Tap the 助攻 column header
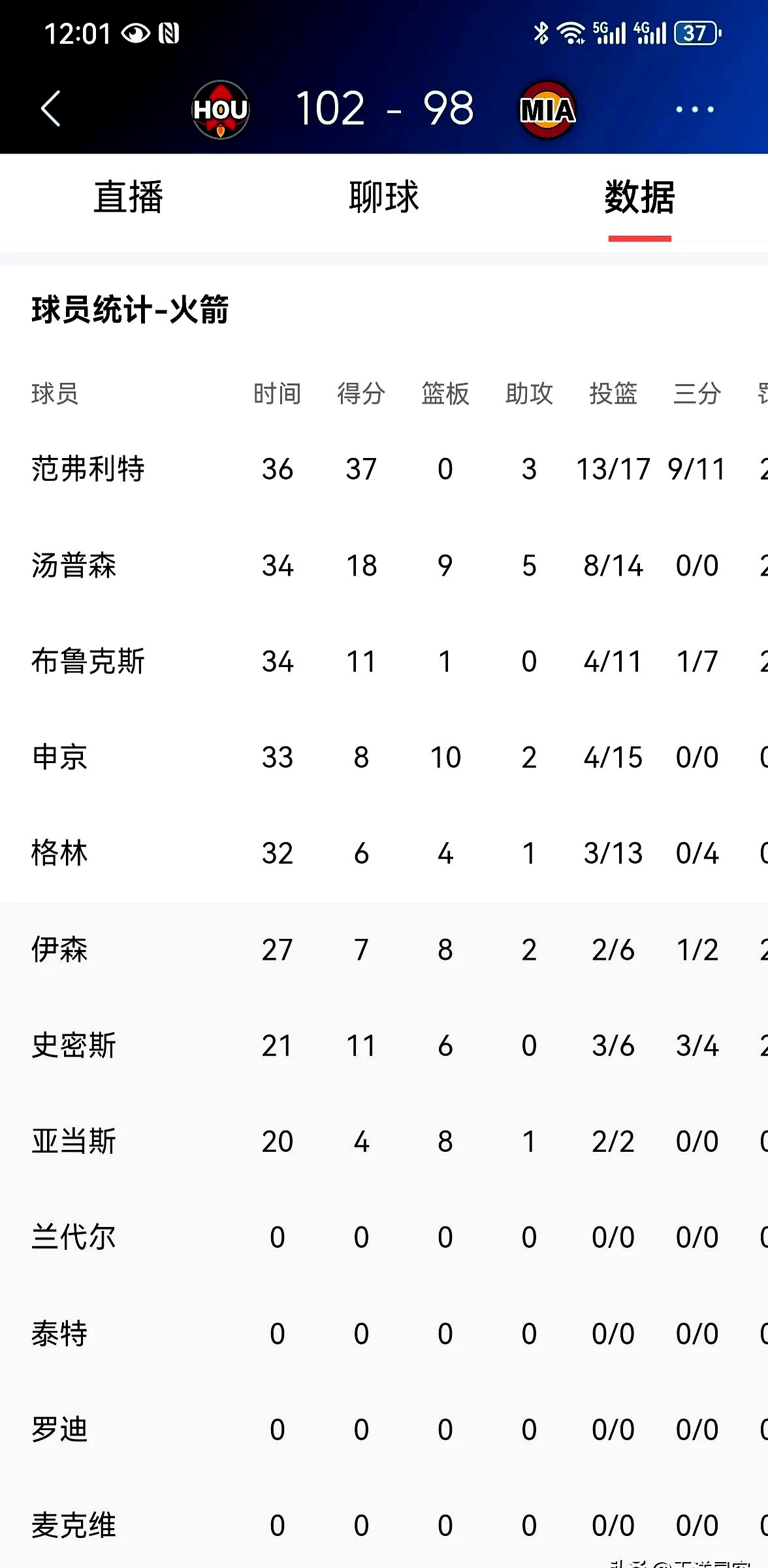Screen dimensions: 768x1568 [529, 393]
